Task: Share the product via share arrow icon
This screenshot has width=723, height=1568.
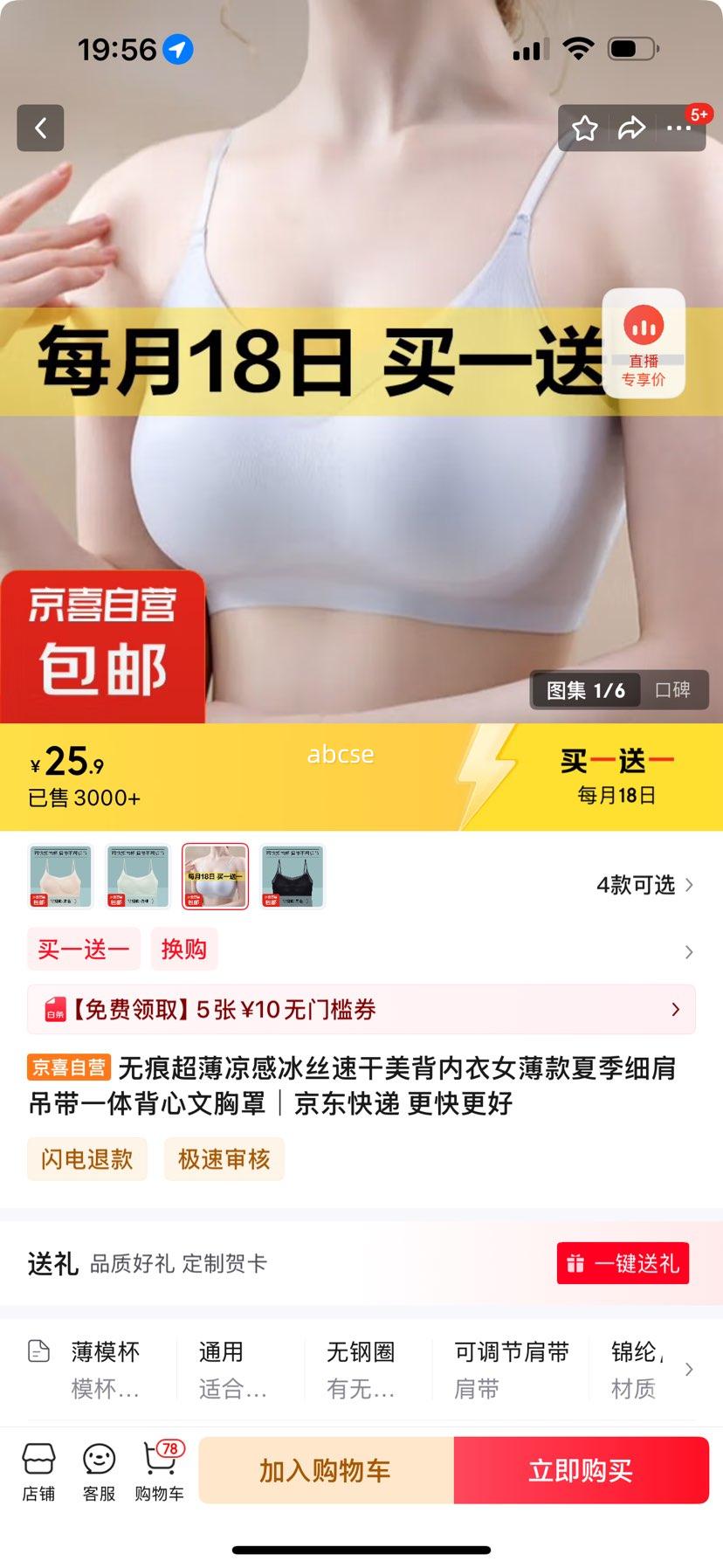Action: 631,128
